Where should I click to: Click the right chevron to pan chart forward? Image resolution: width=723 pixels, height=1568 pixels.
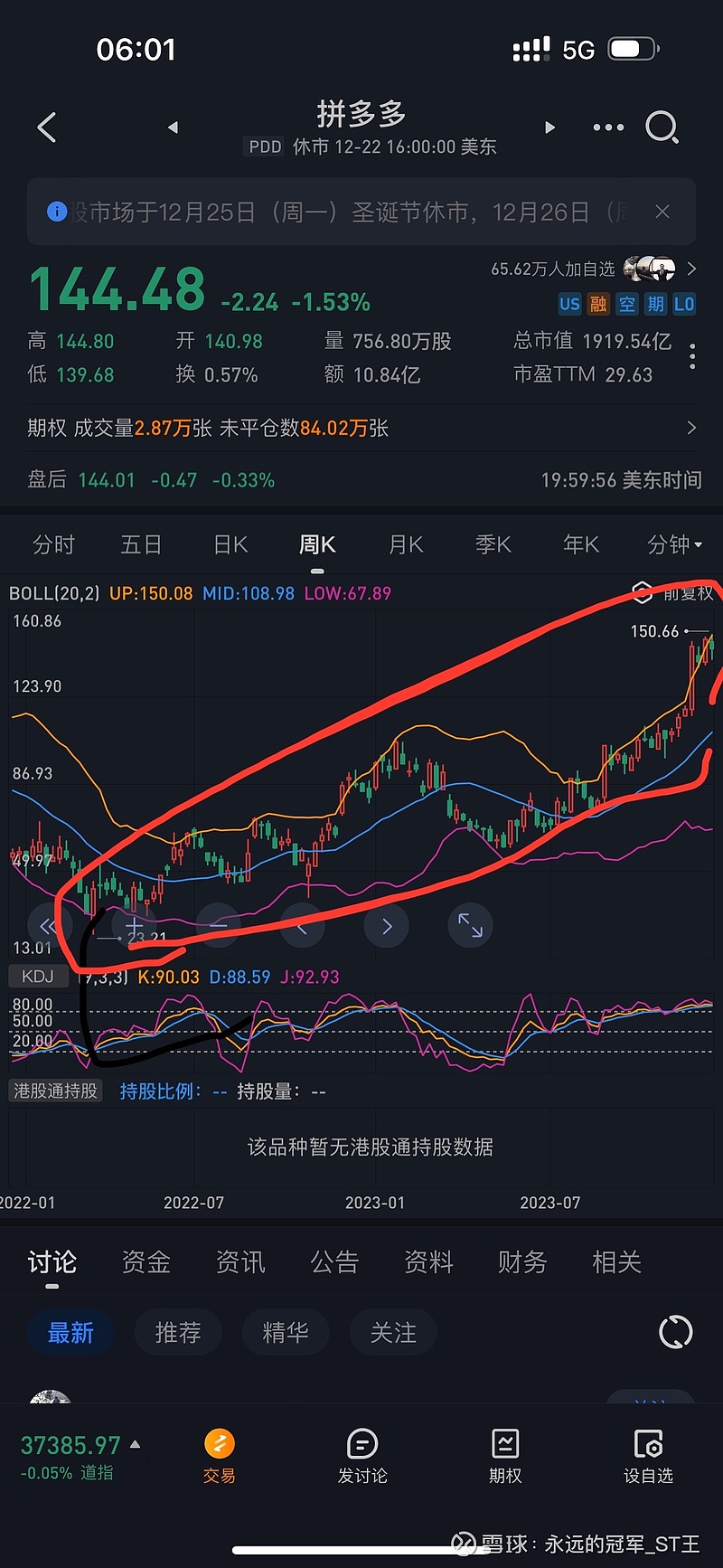tap(386, 926)
